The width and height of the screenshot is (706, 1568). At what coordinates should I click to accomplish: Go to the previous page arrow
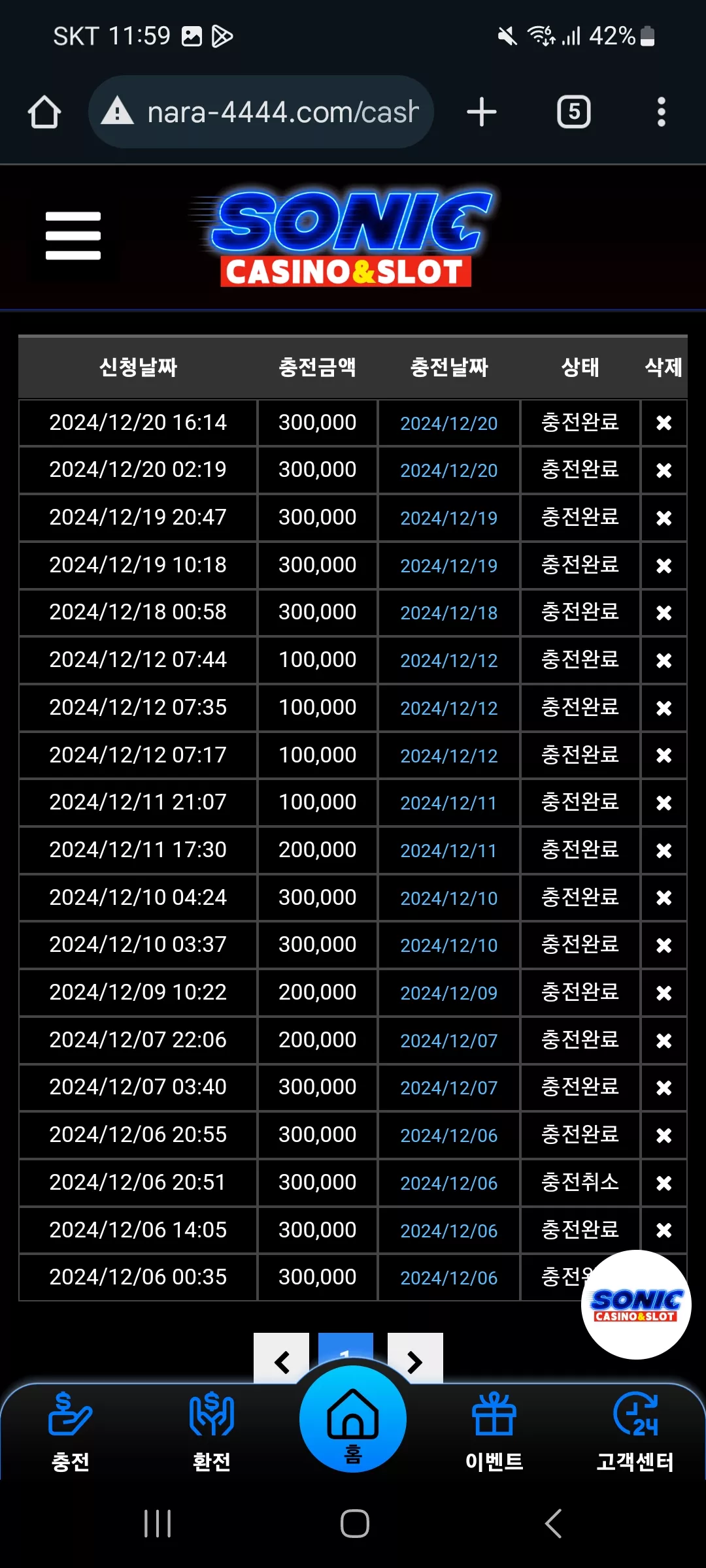(282, 1358)
